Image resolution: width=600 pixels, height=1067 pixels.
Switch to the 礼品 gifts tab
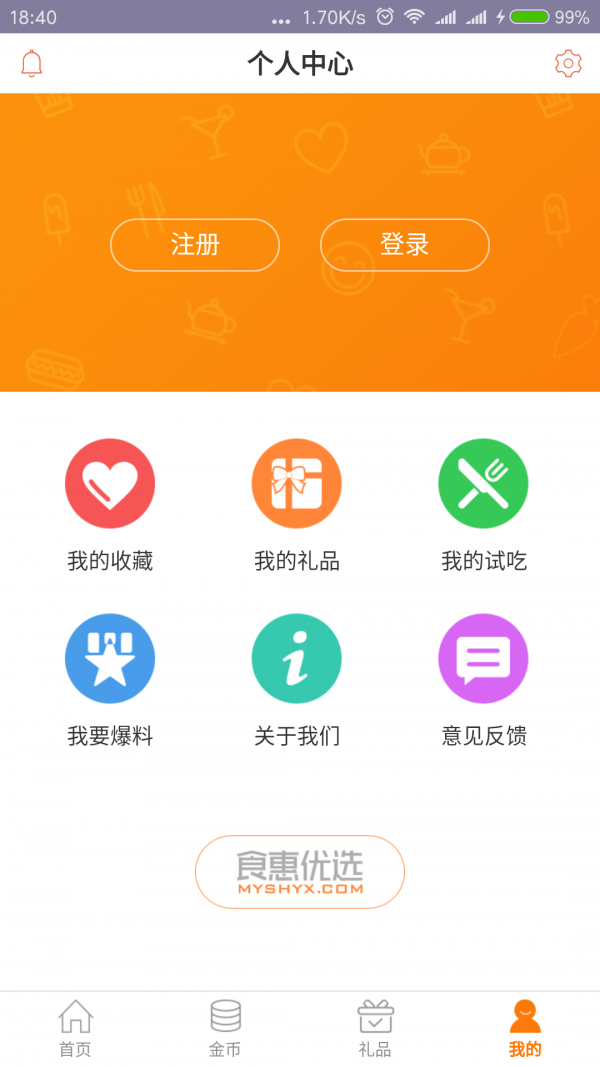(375, 1029)
